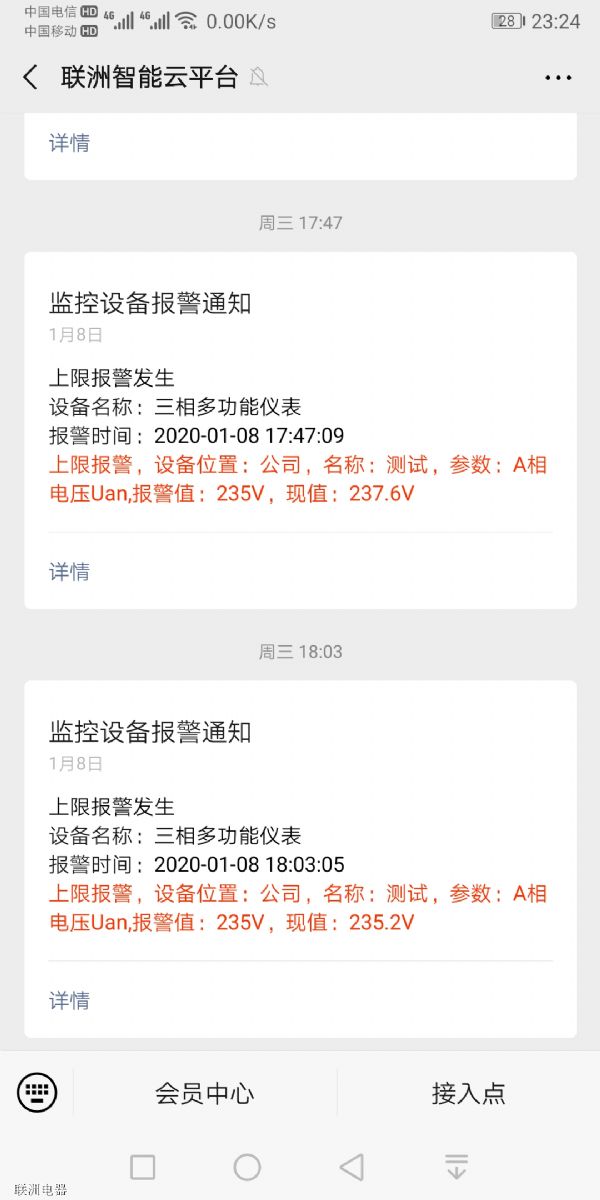The height and width of the screenshot is (1200, 600).
Task: Open 详情 for the 17:47:09 alarm
Action: pyautogui.click(x=69, y=571)
